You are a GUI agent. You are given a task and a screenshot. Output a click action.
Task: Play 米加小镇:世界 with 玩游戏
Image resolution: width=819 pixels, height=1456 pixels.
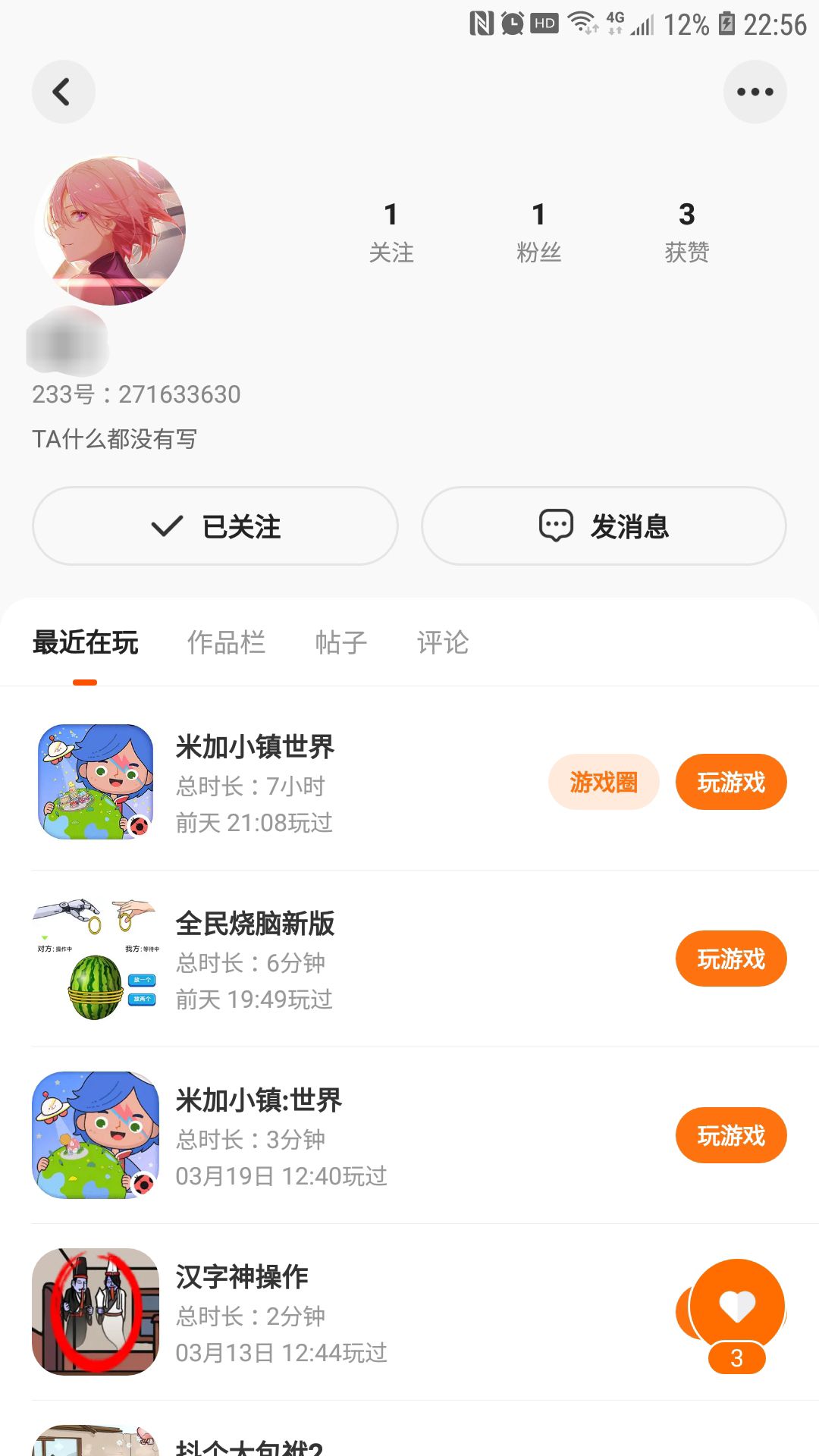tap(731, 1135)
